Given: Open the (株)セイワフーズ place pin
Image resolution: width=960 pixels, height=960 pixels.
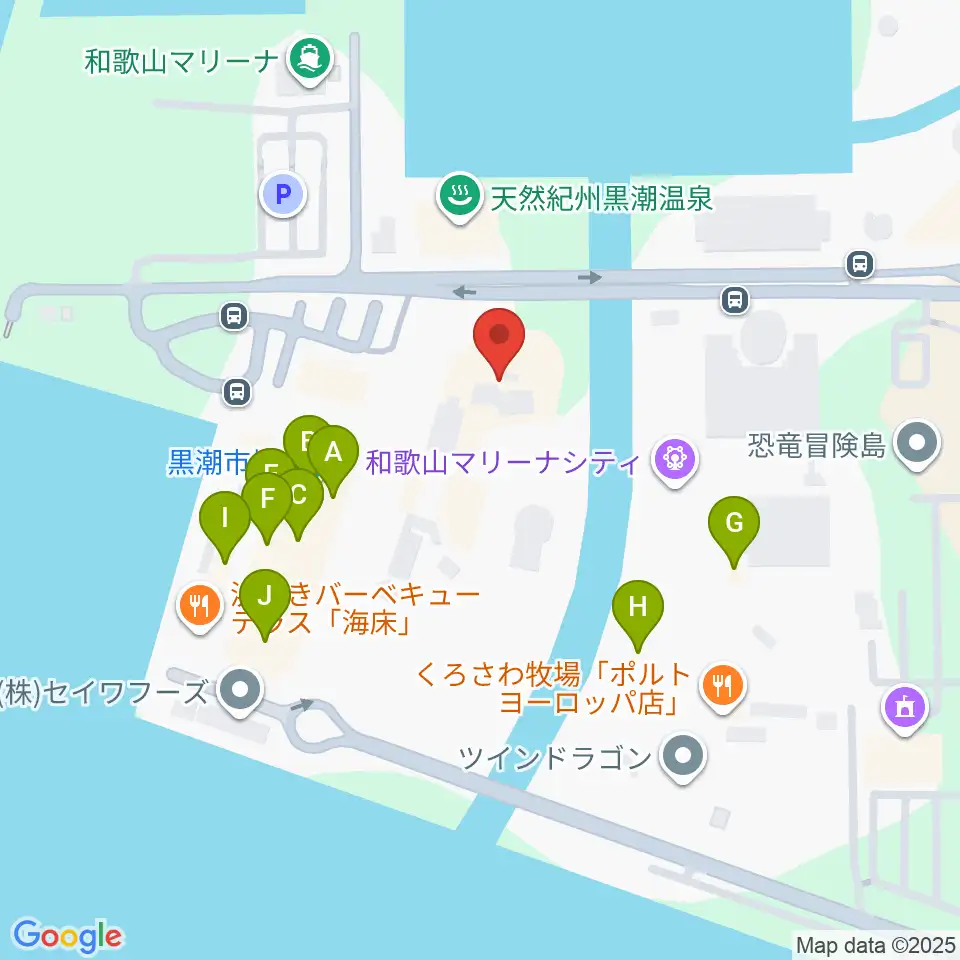Looking at the screenshot, I should [240, 692].
